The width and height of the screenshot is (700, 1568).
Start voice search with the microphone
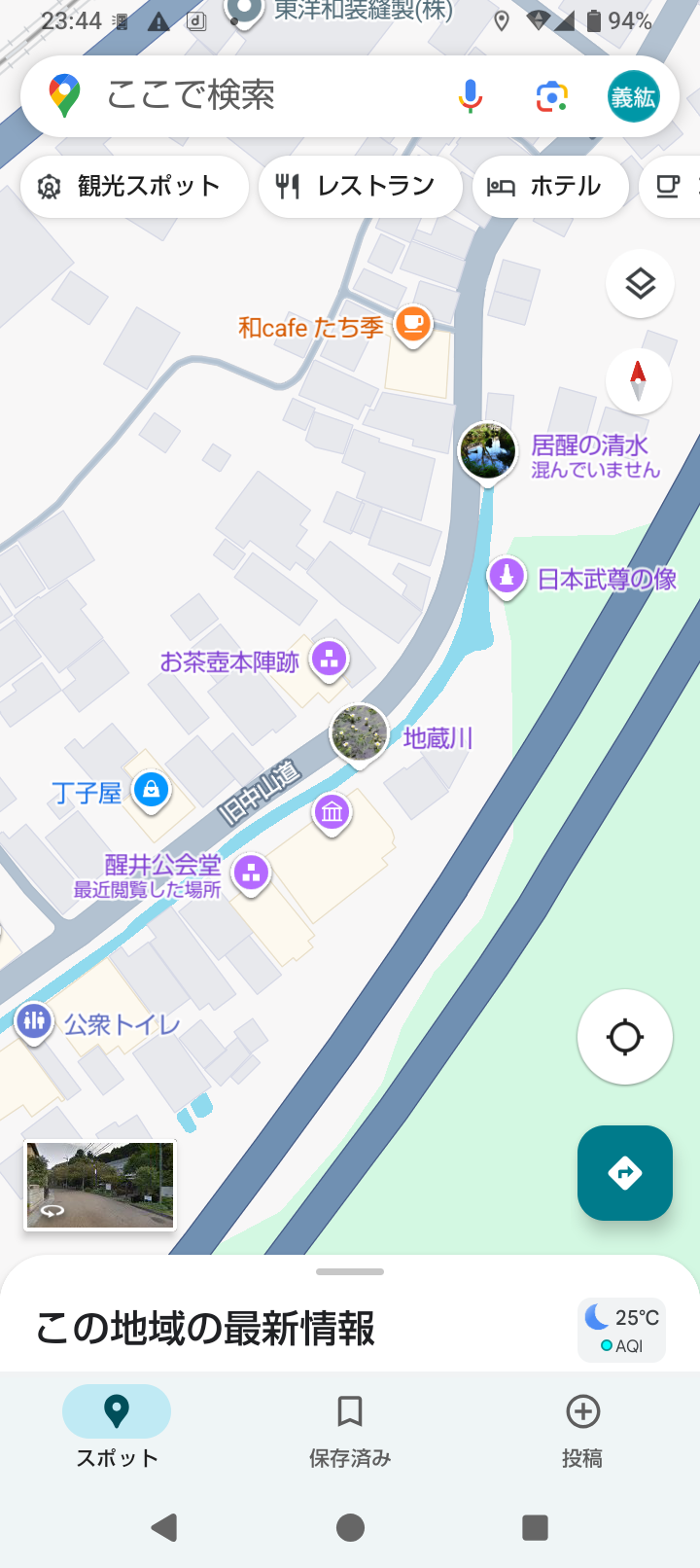(471, 96)
